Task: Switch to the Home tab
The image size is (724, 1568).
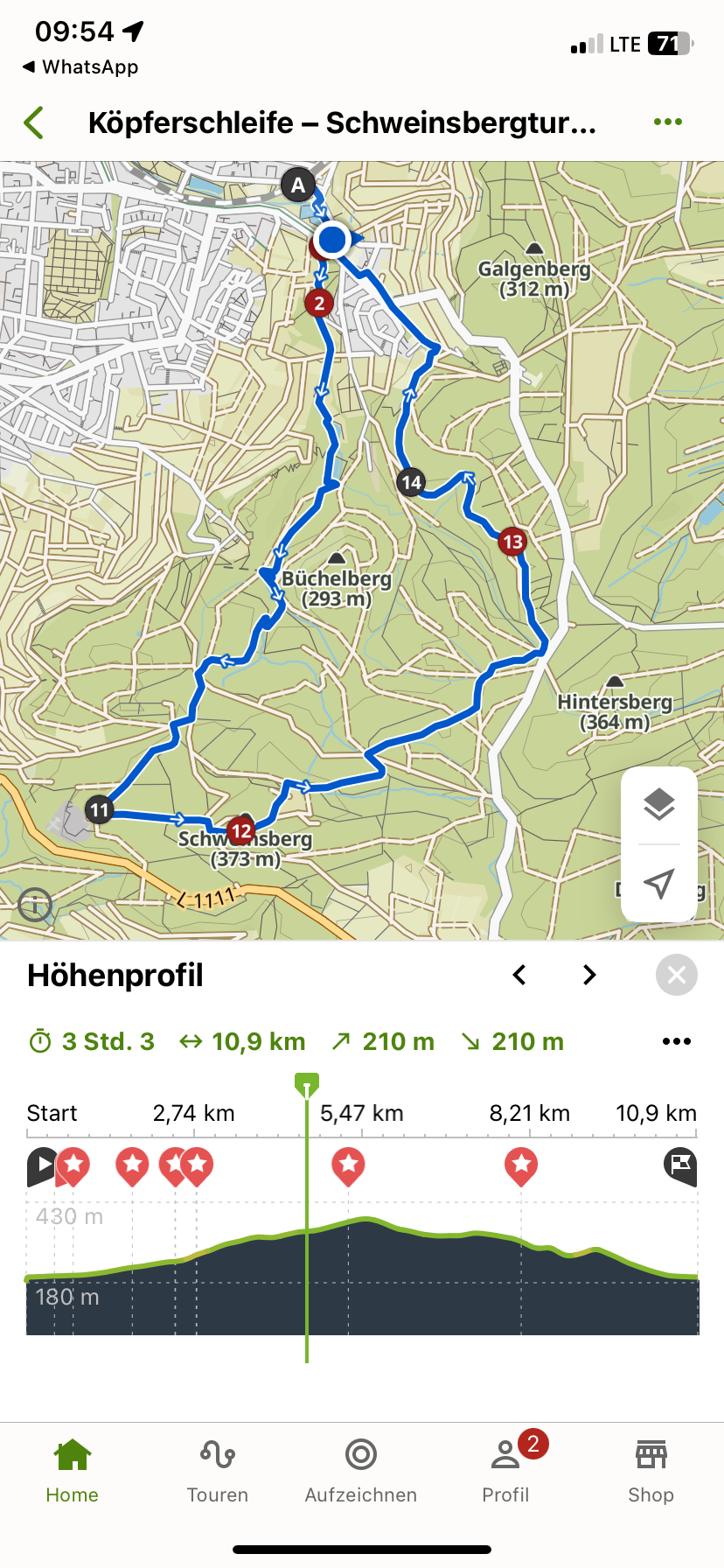Action: coord(73,1471)
